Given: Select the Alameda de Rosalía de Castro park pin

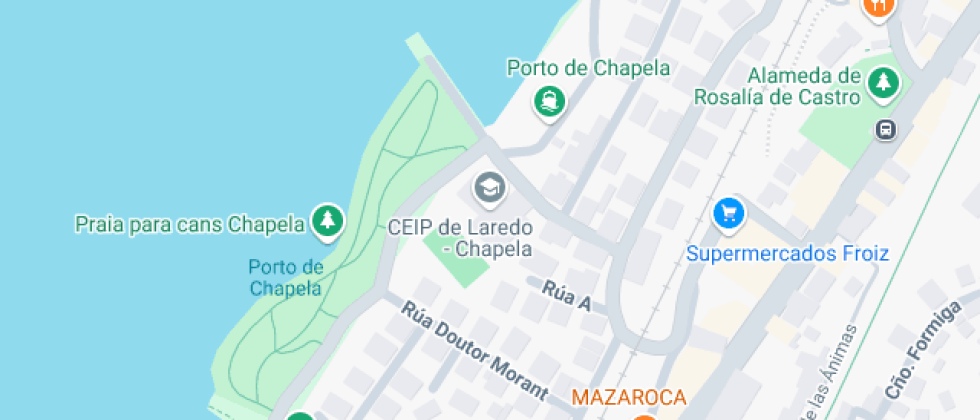Looking at the screenshot, I should click(x=883, y=83).
